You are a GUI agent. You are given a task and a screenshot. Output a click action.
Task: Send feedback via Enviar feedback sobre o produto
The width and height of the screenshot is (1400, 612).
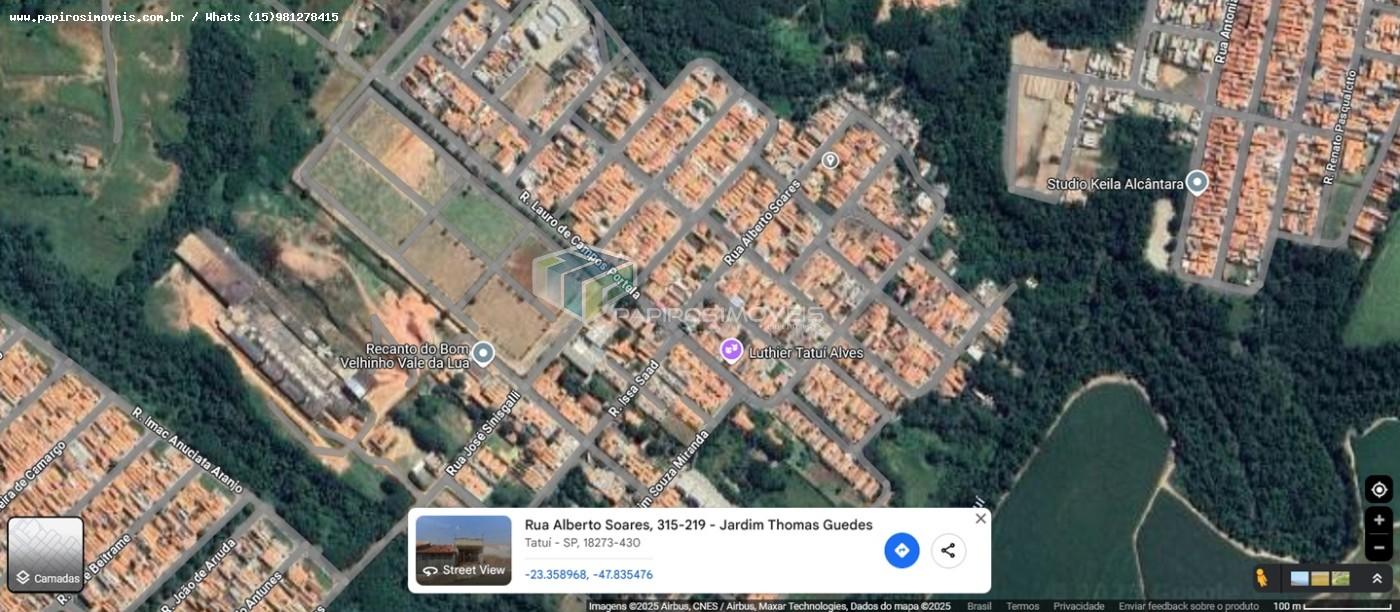[x=1188, y=606]
